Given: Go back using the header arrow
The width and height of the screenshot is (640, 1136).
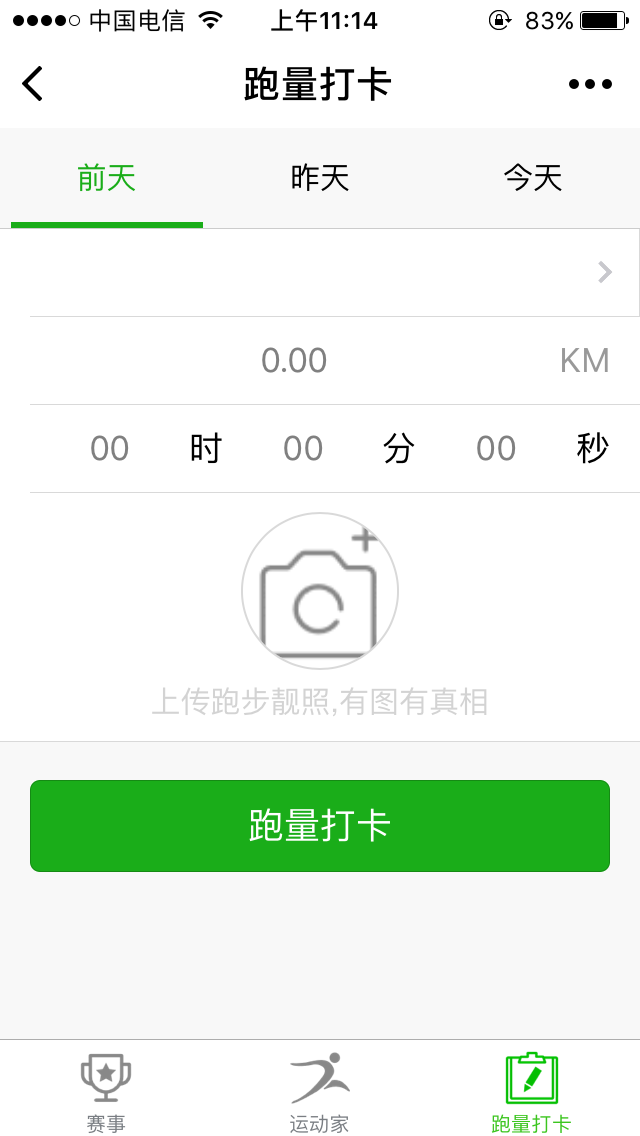Looking at the screenshot, I should (33, 83).
